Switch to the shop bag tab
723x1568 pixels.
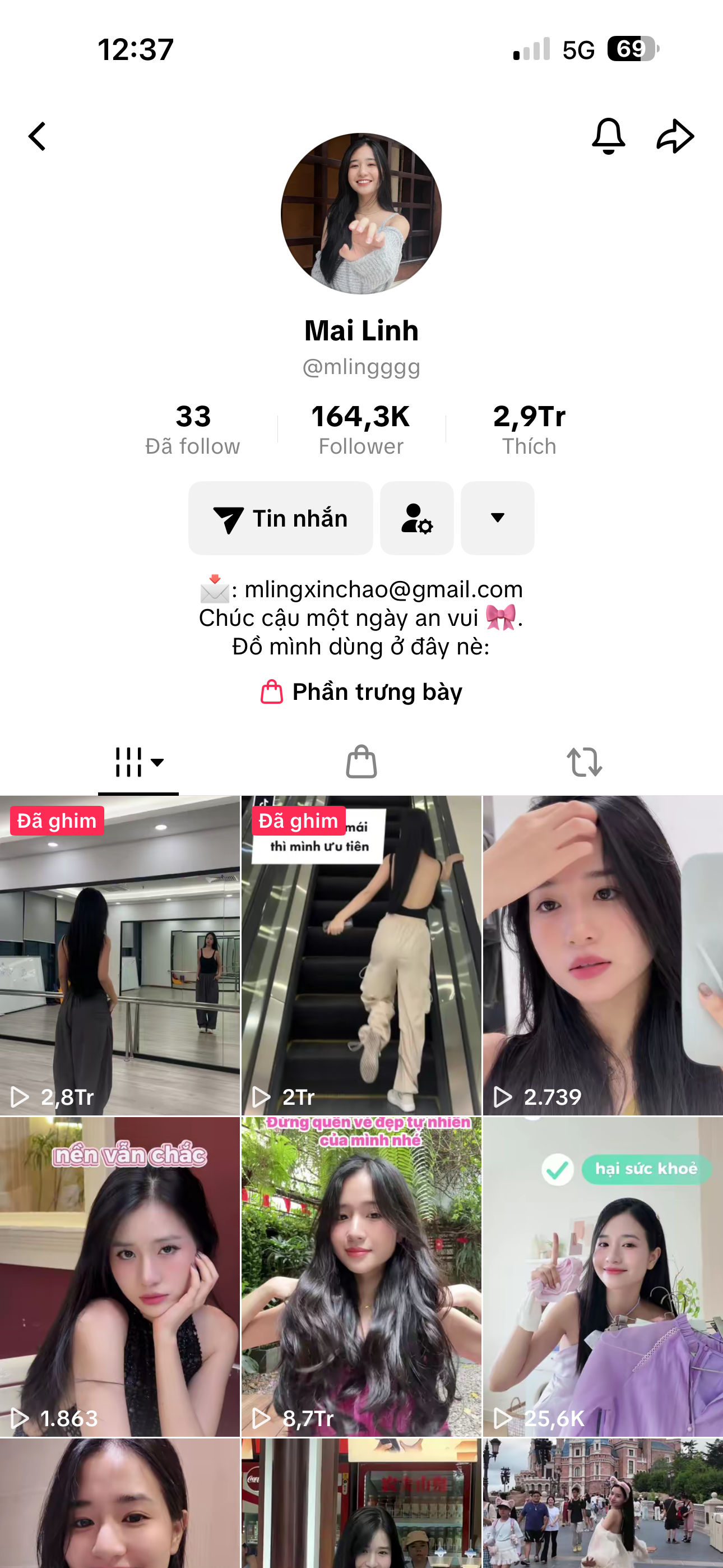[x=361, y=762]
